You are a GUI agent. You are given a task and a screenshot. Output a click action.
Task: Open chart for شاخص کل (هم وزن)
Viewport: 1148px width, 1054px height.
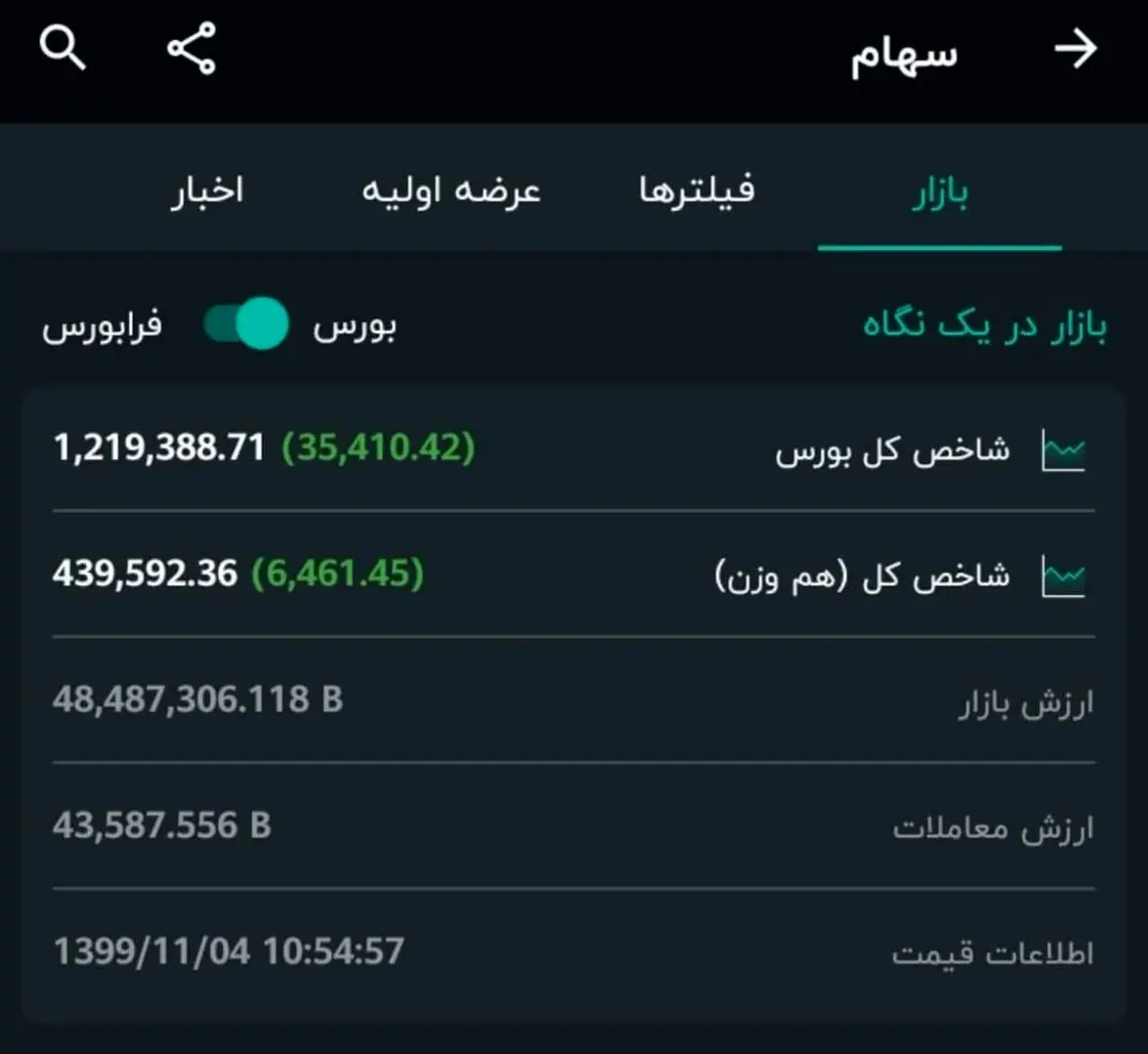pos(1063,575)
